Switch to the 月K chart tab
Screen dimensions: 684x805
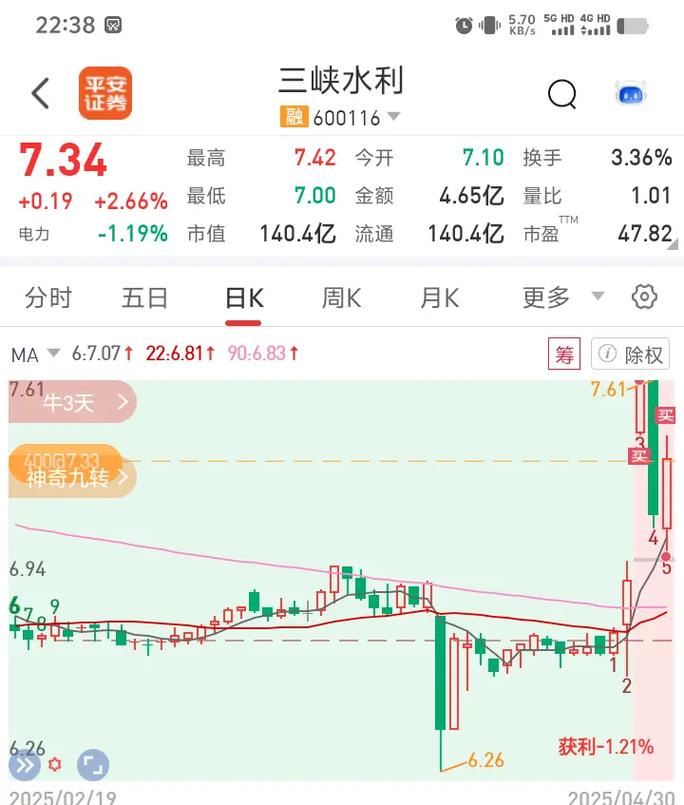point(439,297)
